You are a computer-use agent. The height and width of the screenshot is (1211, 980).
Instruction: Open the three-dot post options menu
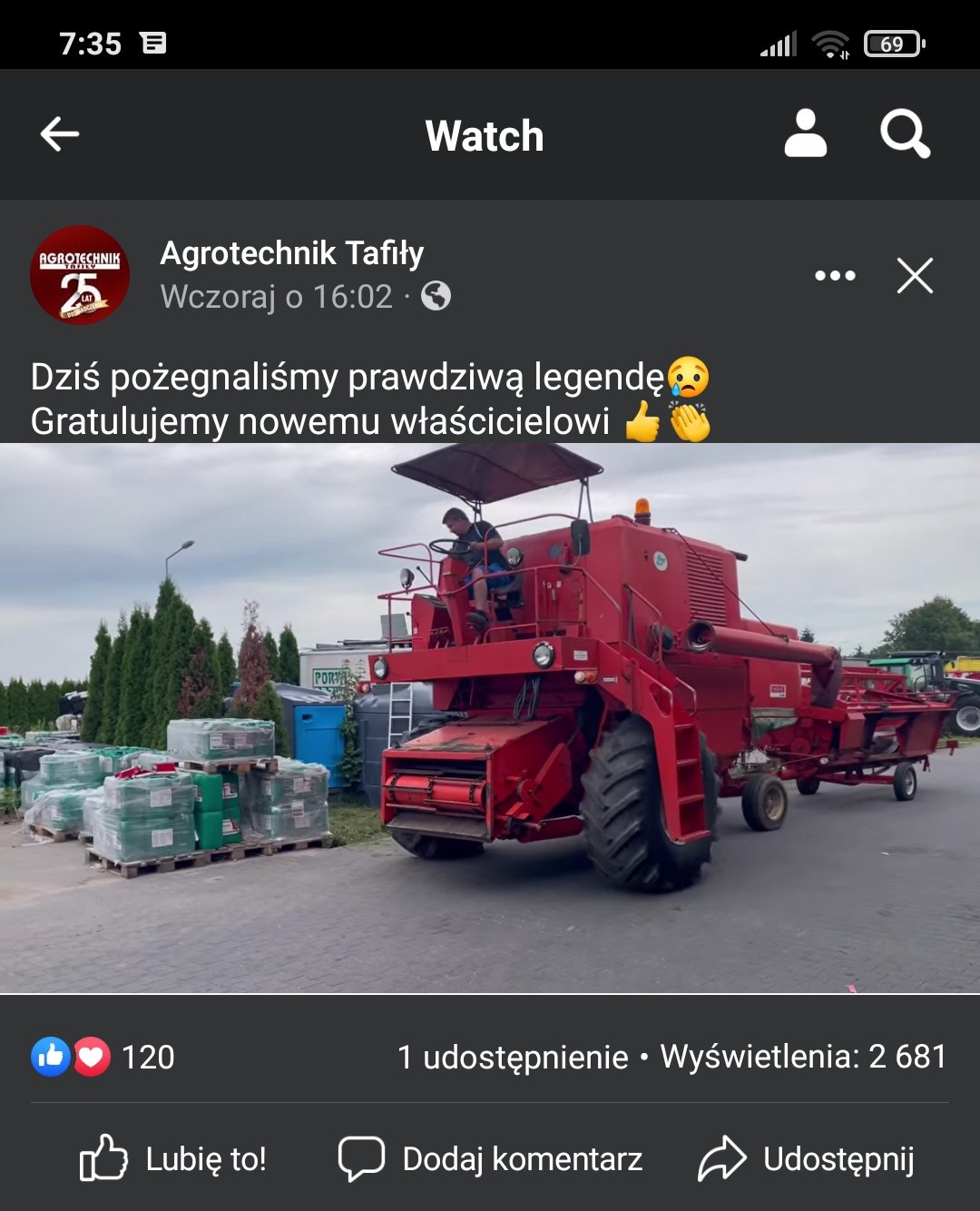(835, 275)
